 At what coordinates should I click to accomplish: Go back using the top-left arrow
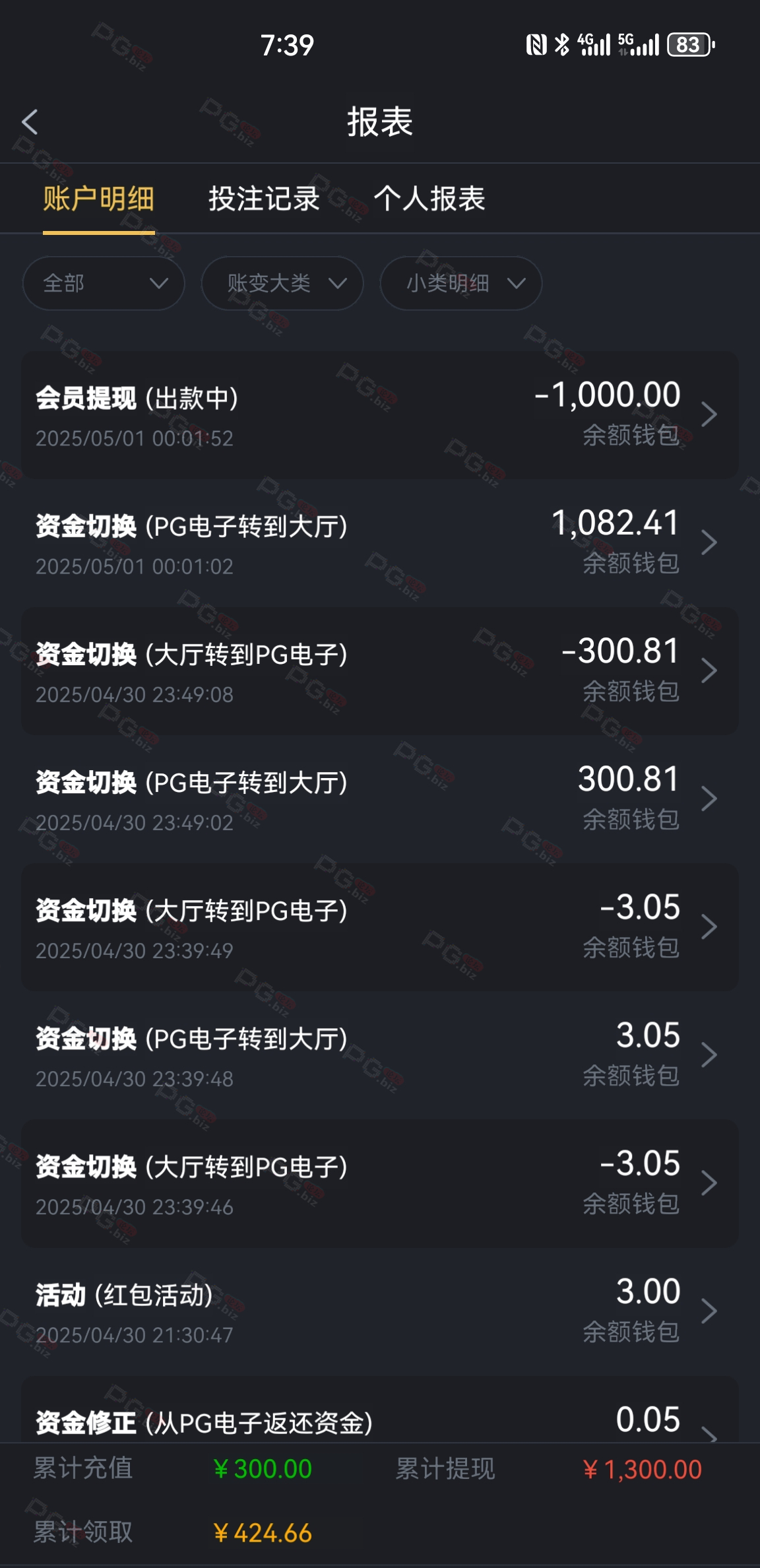click(30, 122)
